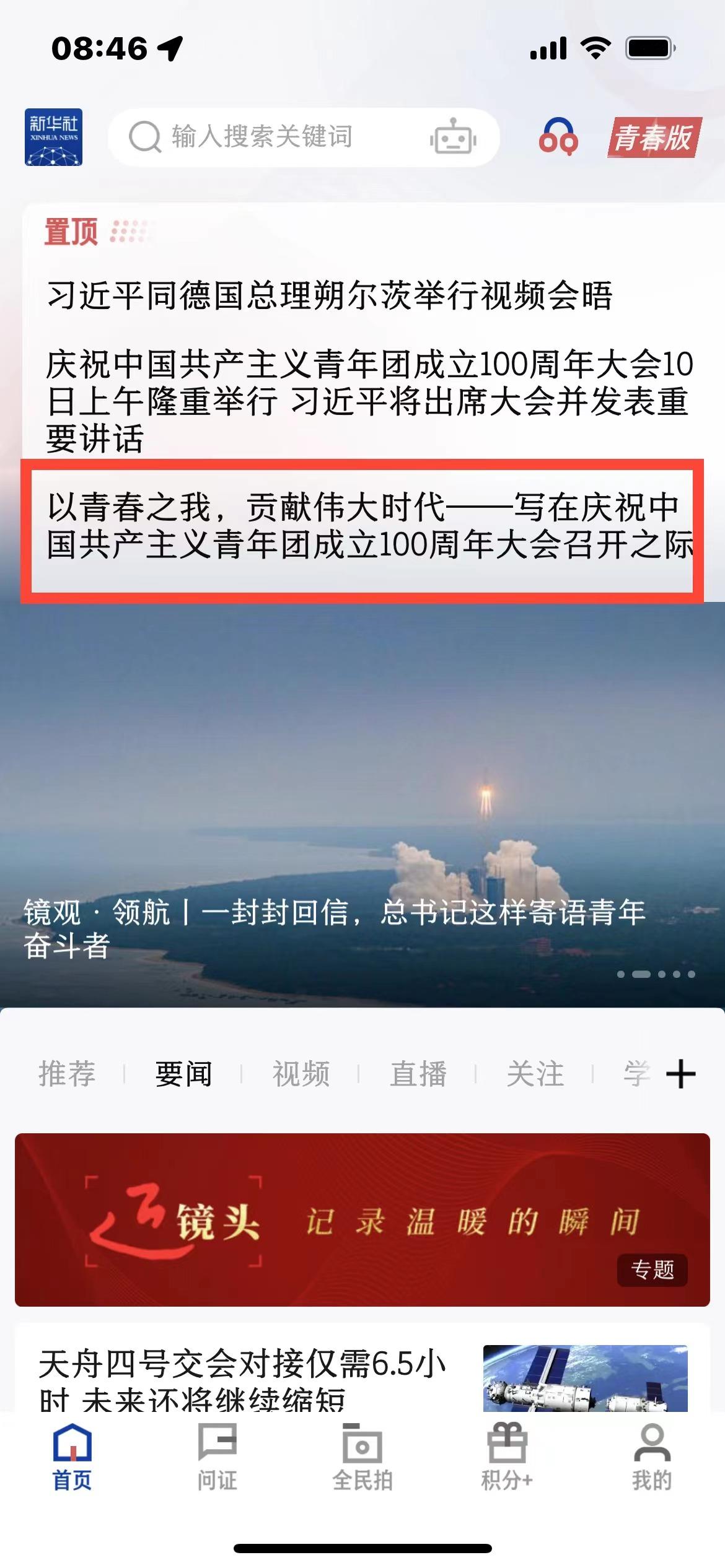Open the robot assistant icon
This screenshot has height=1568, width=725.
[453, 137]
